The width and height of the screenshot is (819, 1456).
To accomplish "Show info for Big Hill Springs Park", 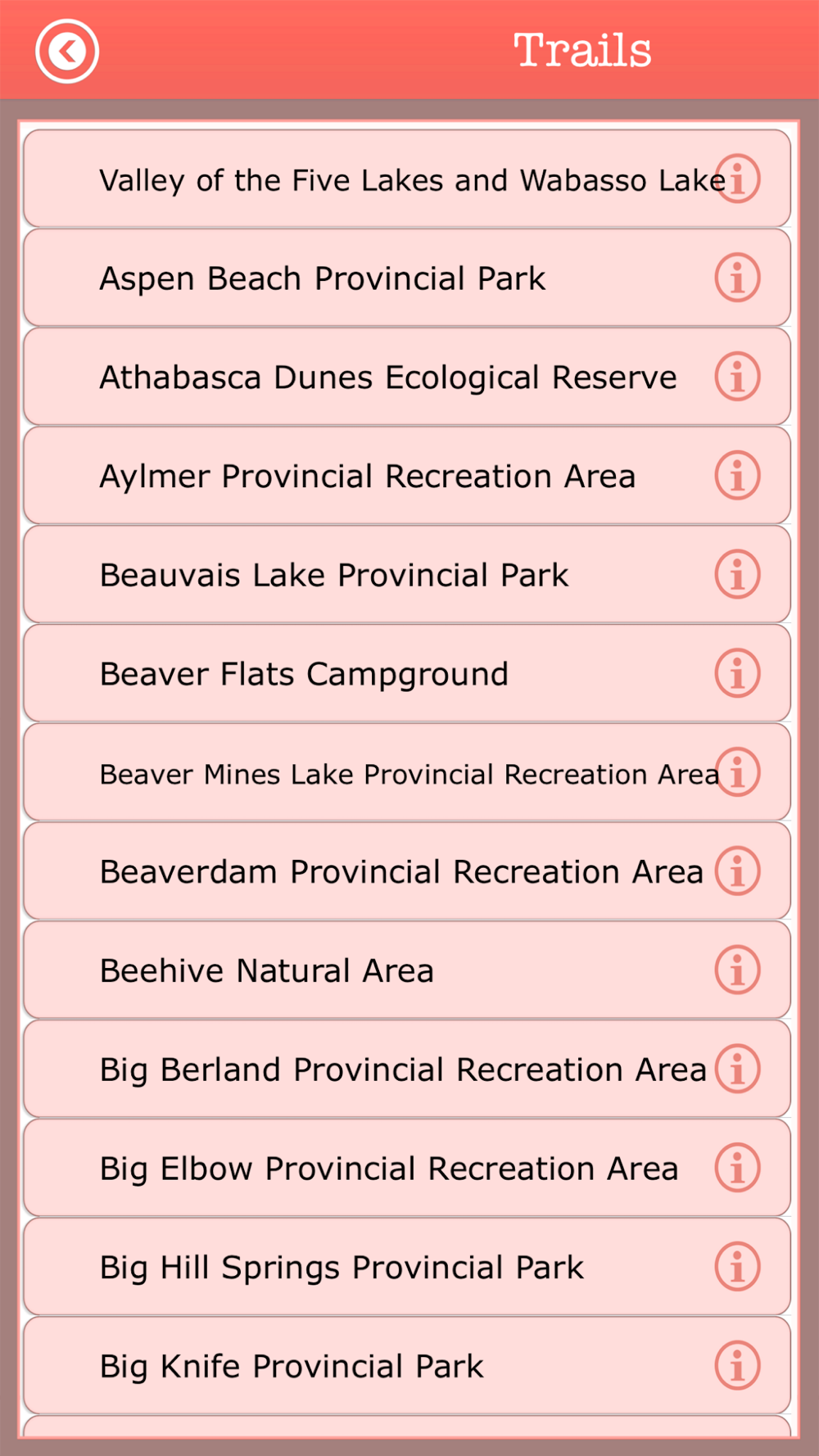I will pyautogui.click(x=737, y=1267).
